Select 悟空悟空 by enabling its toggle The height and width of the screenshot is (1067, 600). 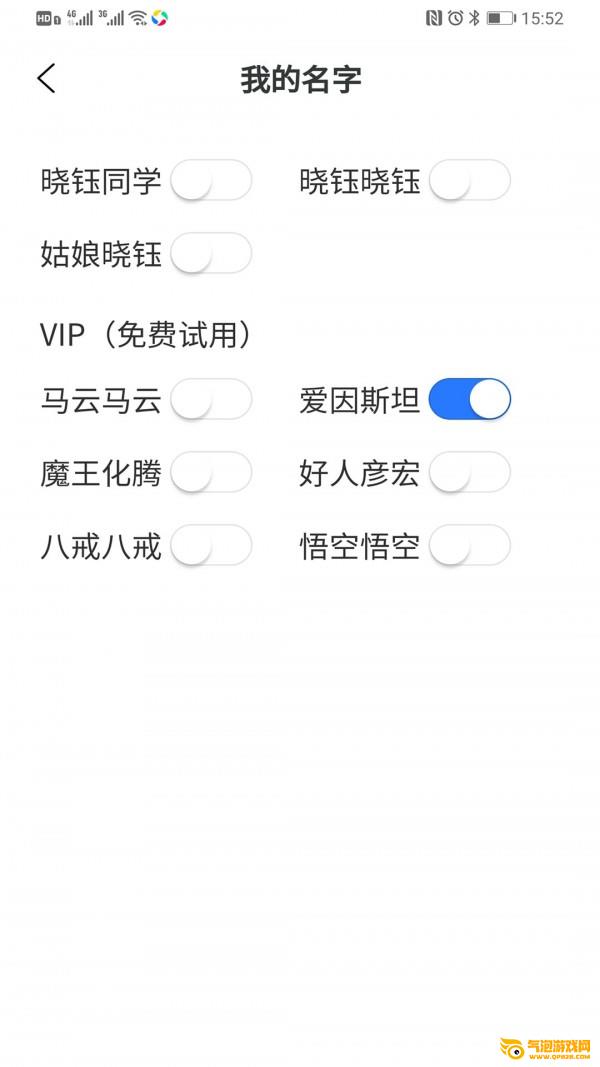click(469, 546)
